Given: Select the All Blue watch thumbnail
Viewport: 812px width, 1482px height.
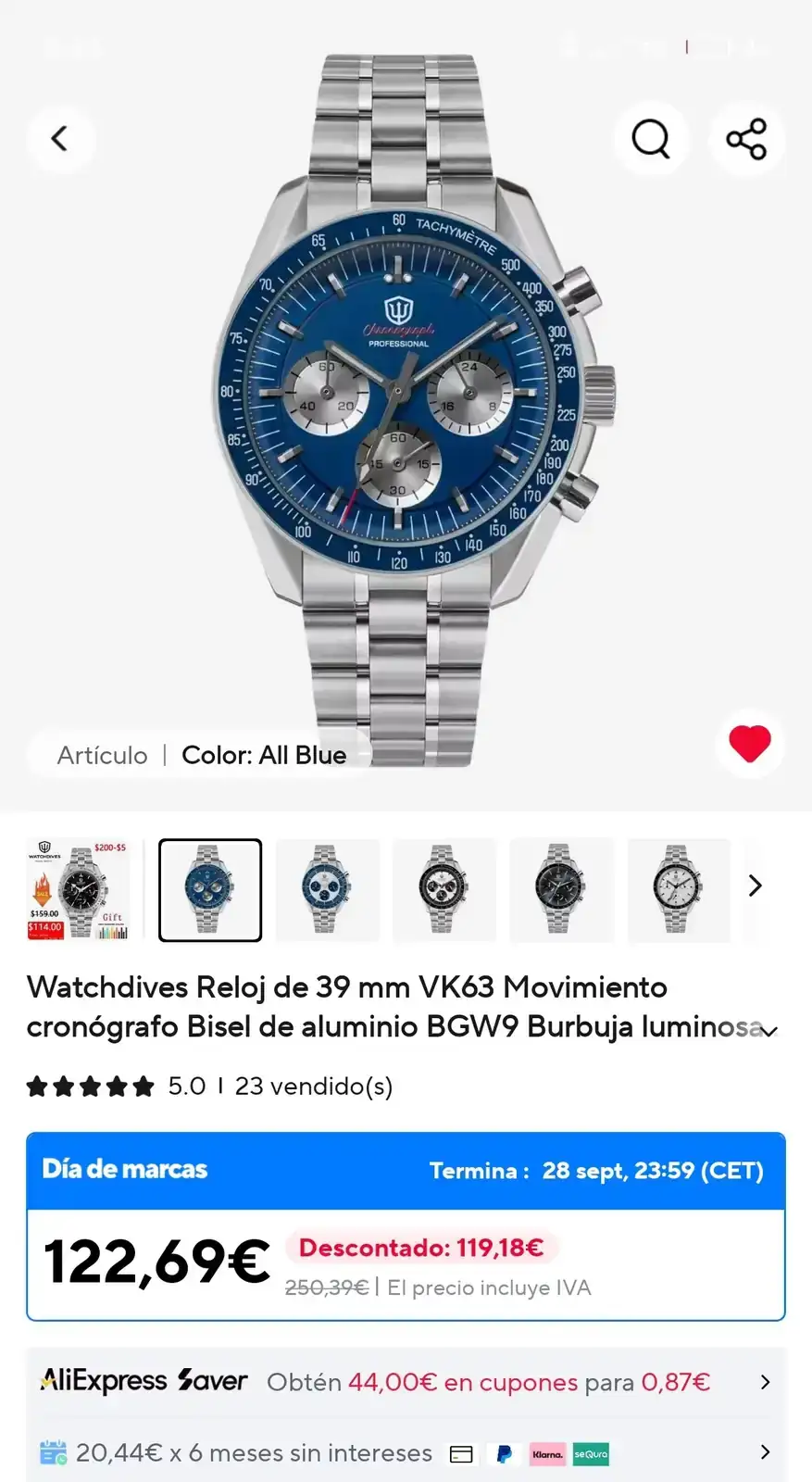Looking at the screenshot, I should (210, 890).
